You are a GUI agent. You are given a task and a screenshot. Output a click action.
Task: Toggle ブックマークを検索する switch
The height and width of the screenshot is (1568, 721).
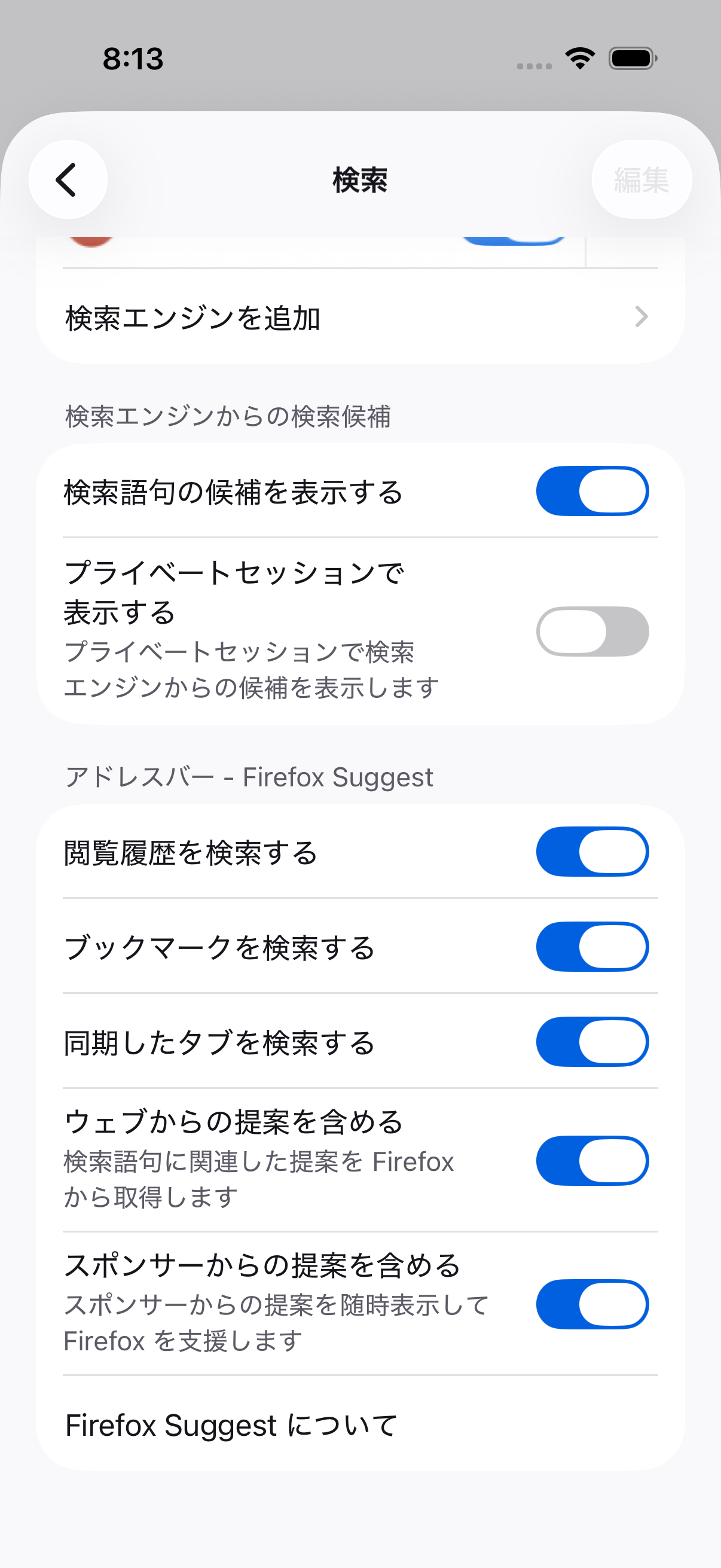point(592,947)
